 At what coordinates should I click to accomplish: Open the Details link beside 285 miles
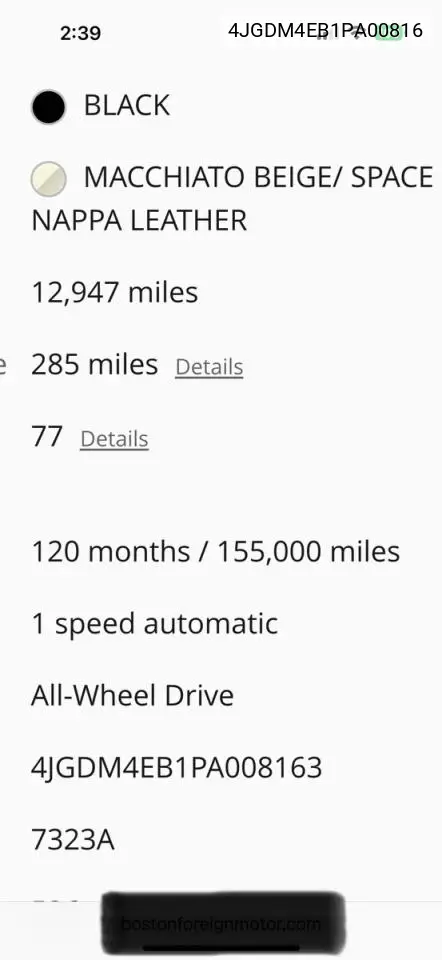209,367
